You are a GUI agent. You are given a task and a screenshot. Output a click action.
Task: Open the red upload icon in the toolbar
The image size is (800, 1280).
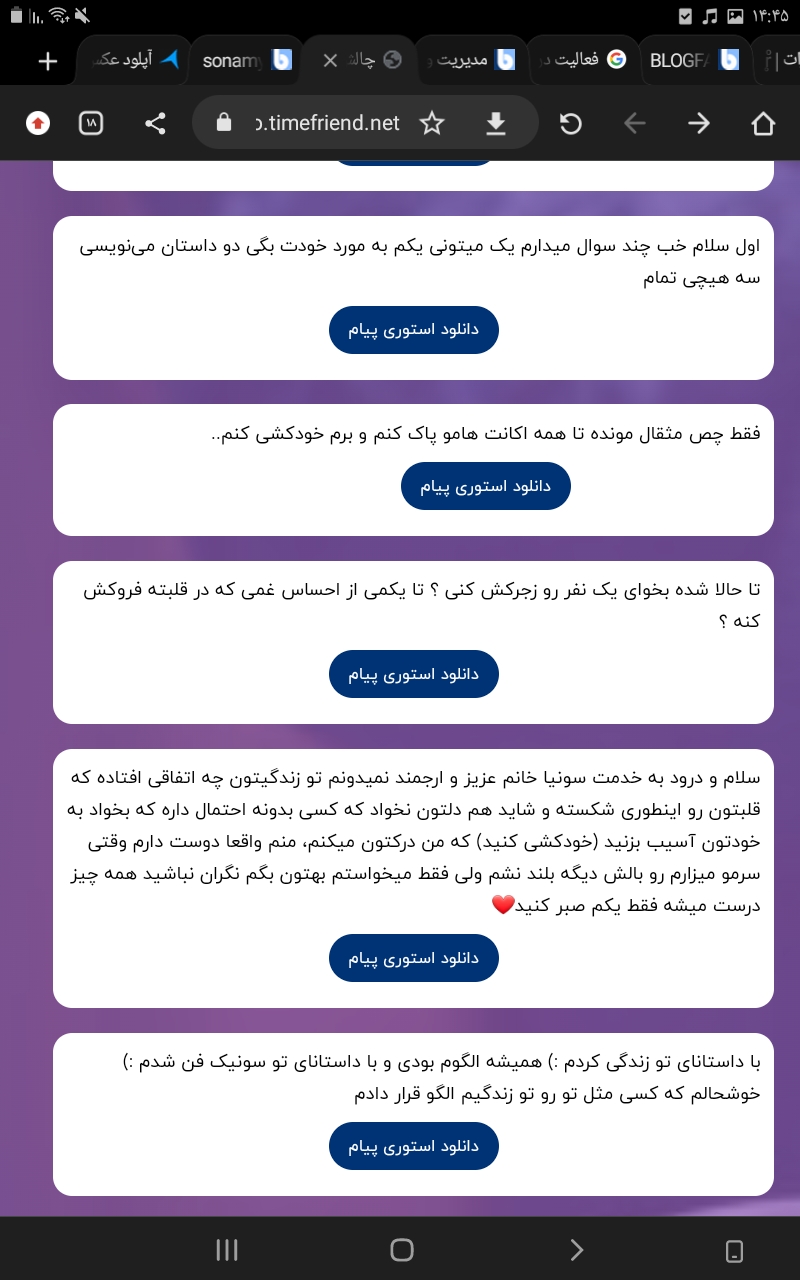coord(38,123)
